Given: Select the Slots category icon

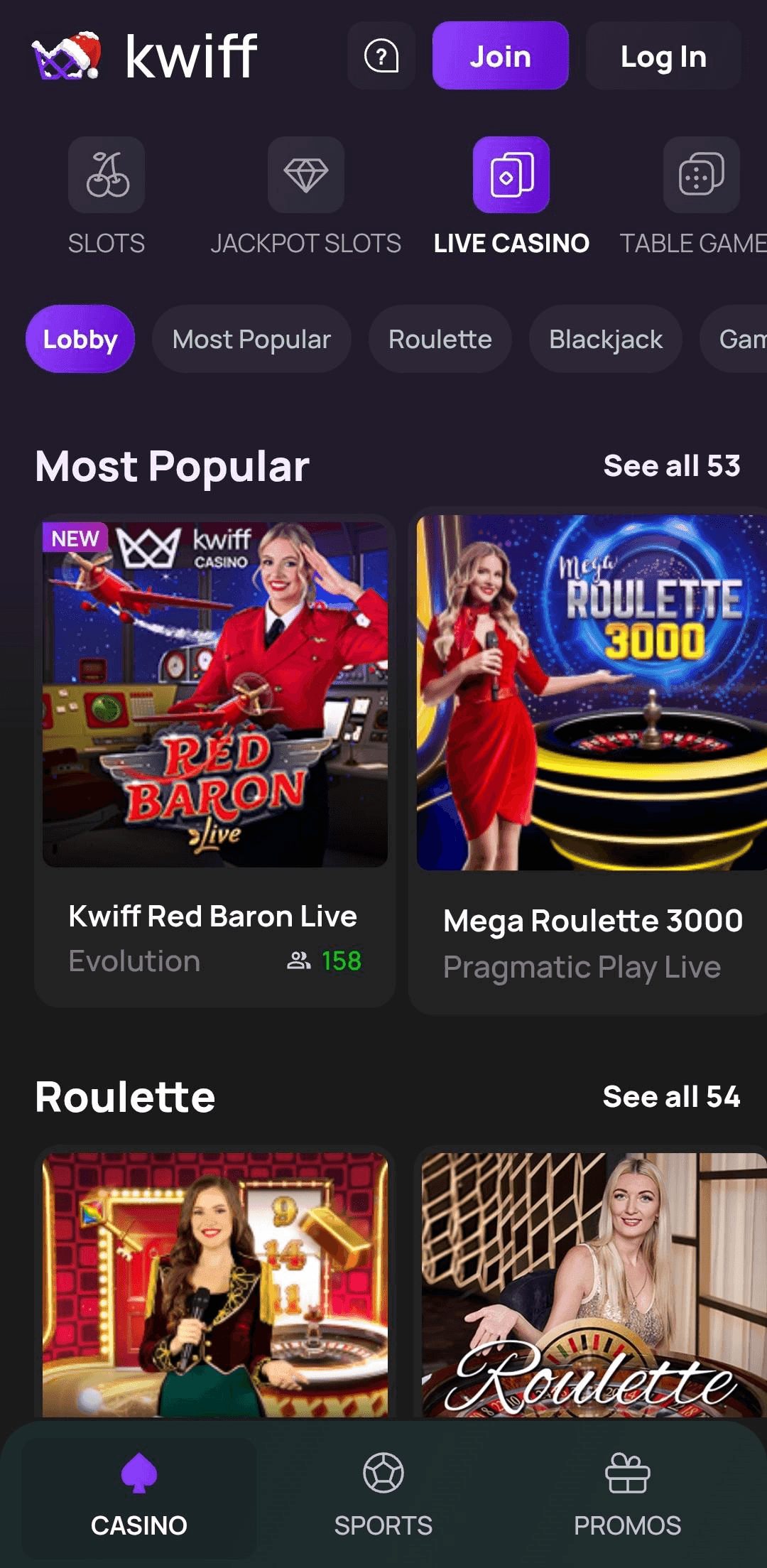Looking at the screenshot, I should point(107,175).
